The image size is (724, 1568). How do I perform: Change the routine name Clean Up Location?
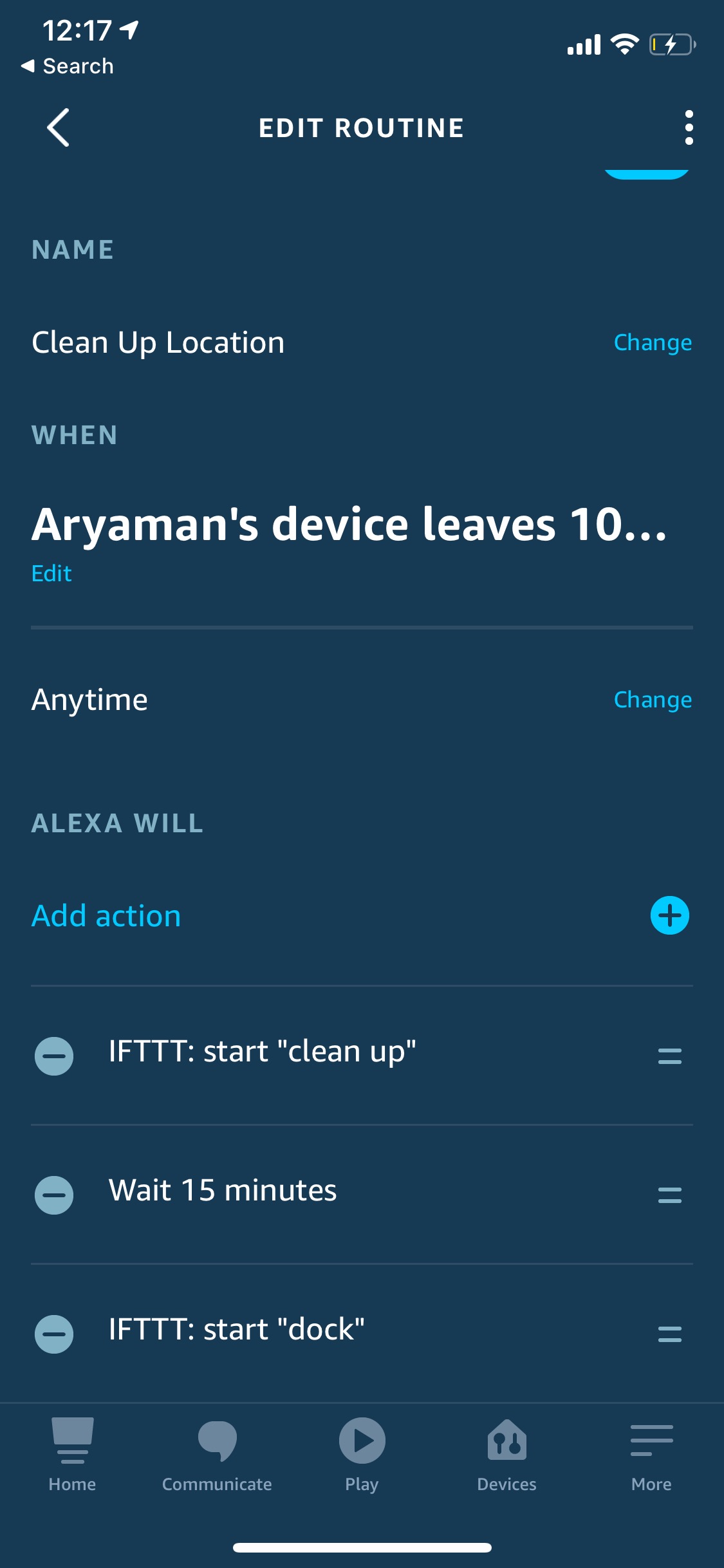coord(651,342)
